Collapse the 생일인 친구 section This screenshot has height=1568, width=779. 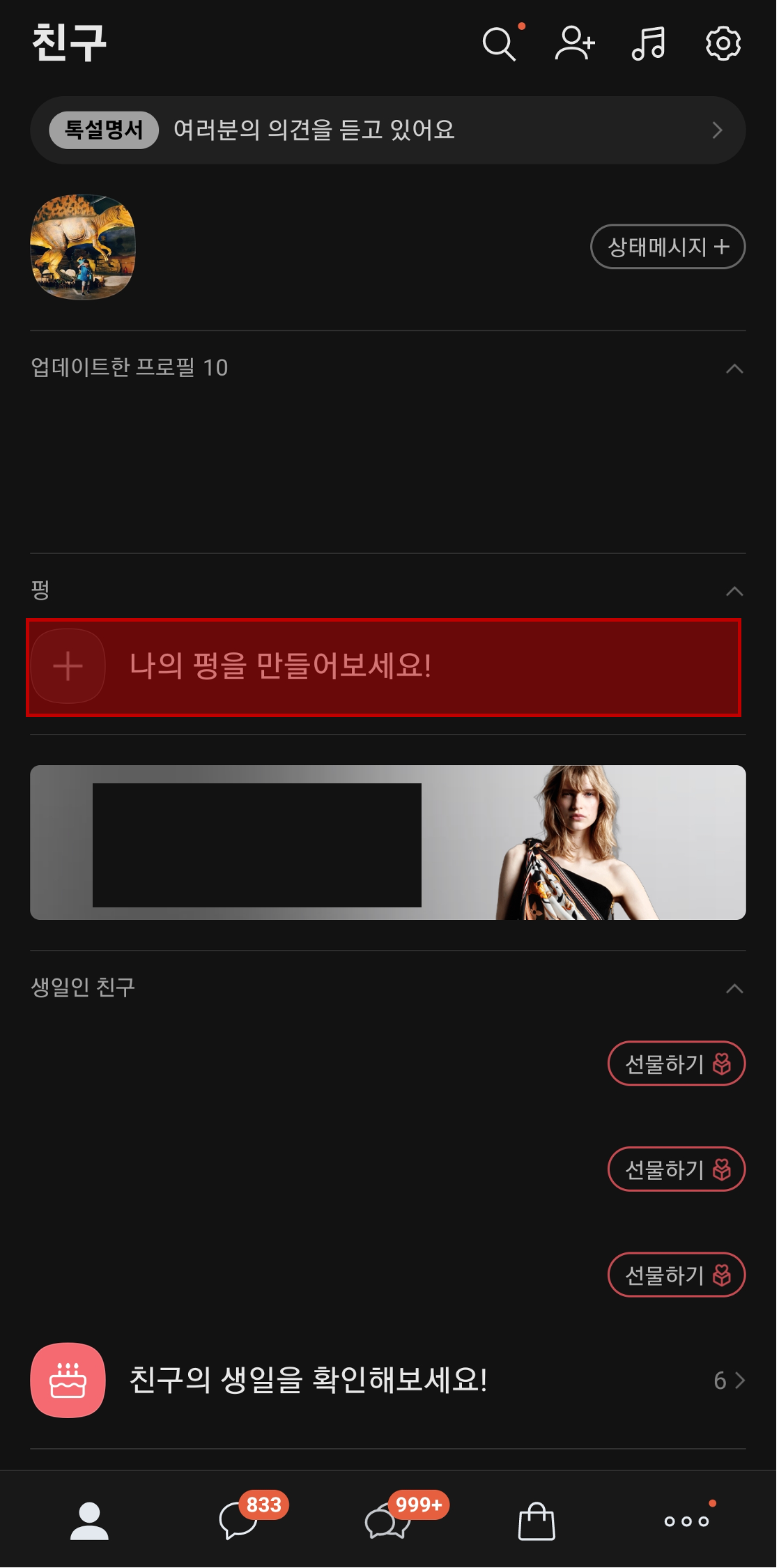coord(734,987)
